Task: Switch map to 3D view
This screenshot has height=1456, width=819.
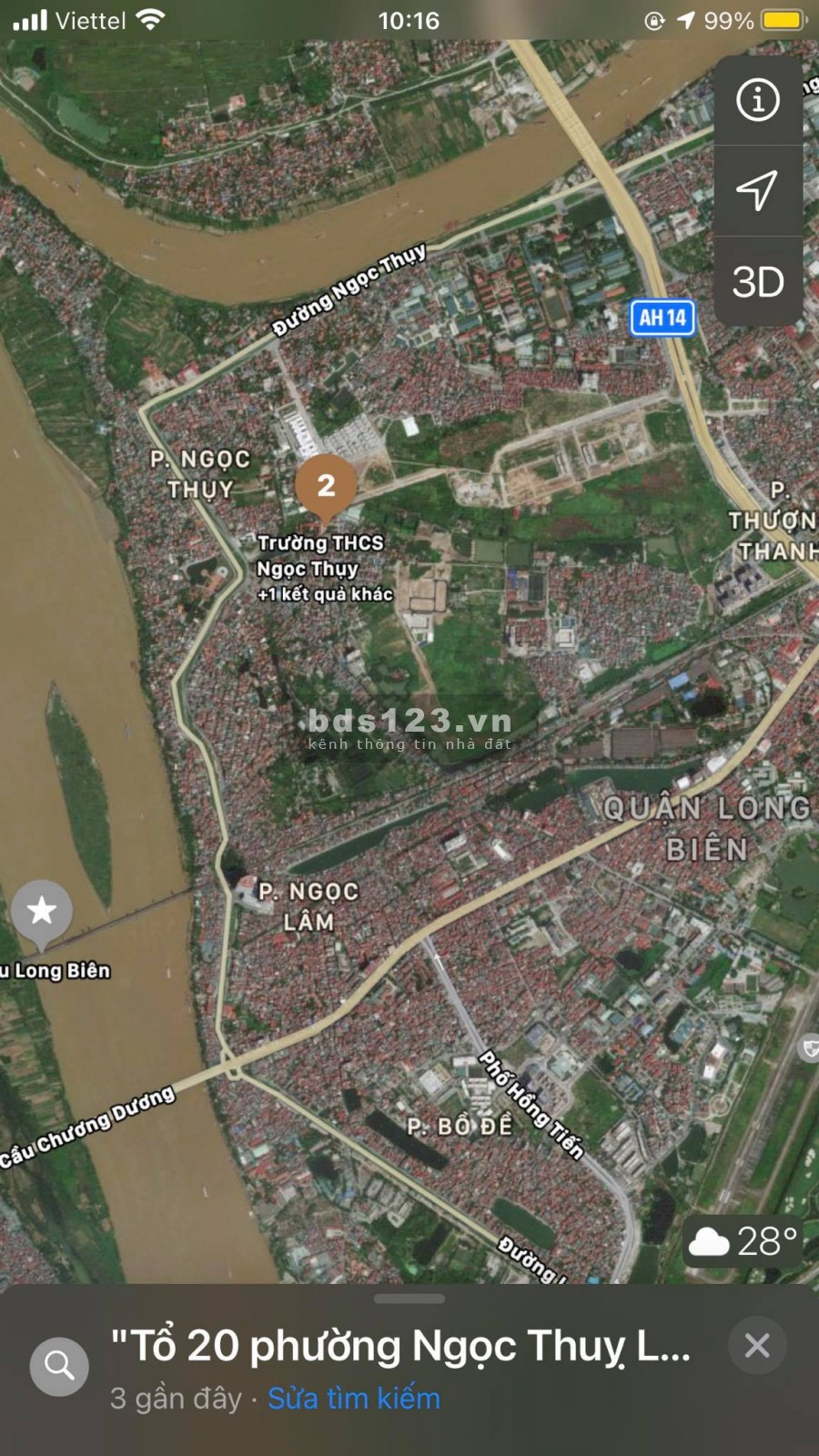Action: pyautogui.click(x=757, y=282)
